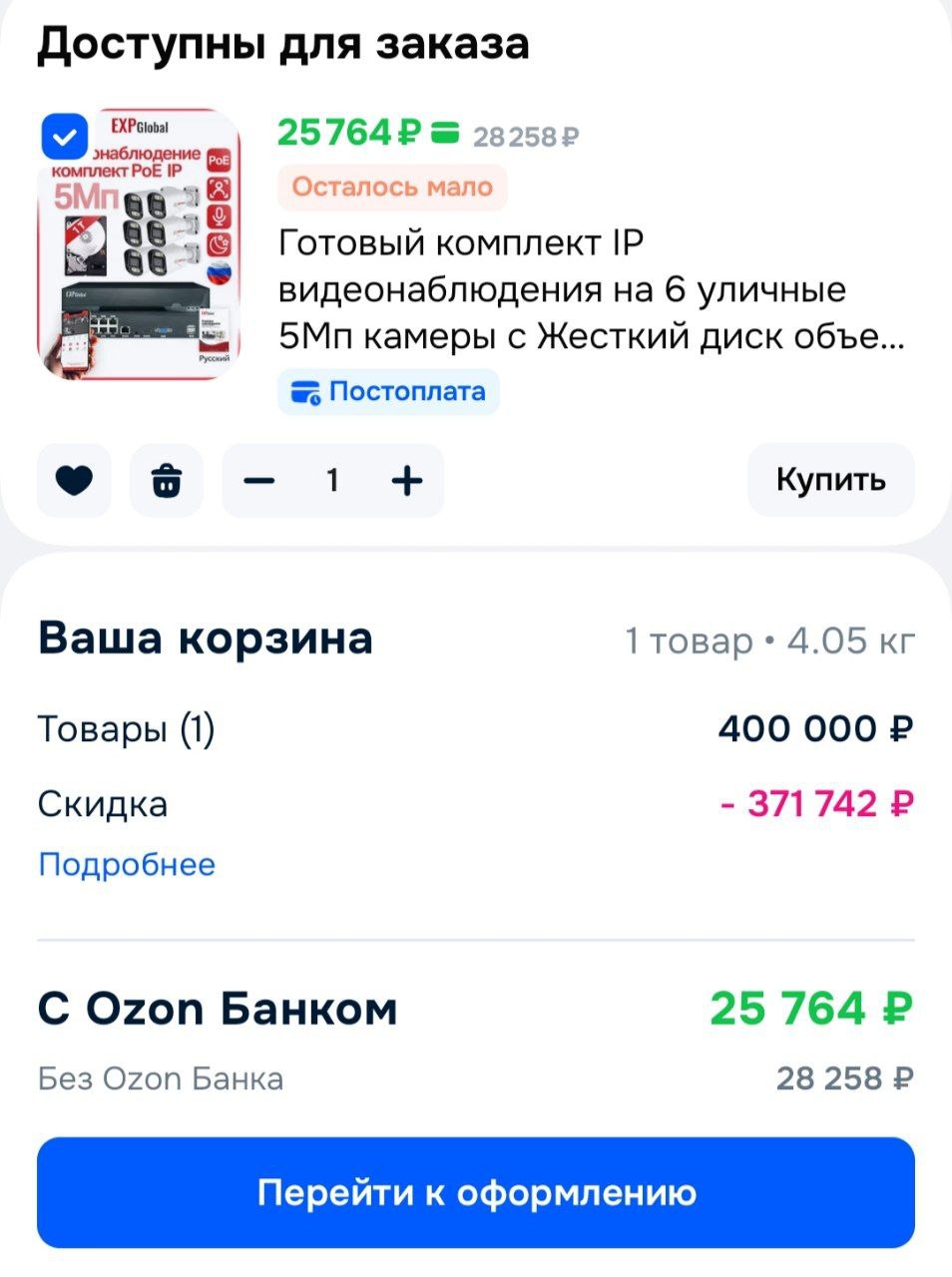Image resolution: width=952 pixels, height=1277 pixels.
Task: Tap the Купить button
Action: tap(830, 480)
